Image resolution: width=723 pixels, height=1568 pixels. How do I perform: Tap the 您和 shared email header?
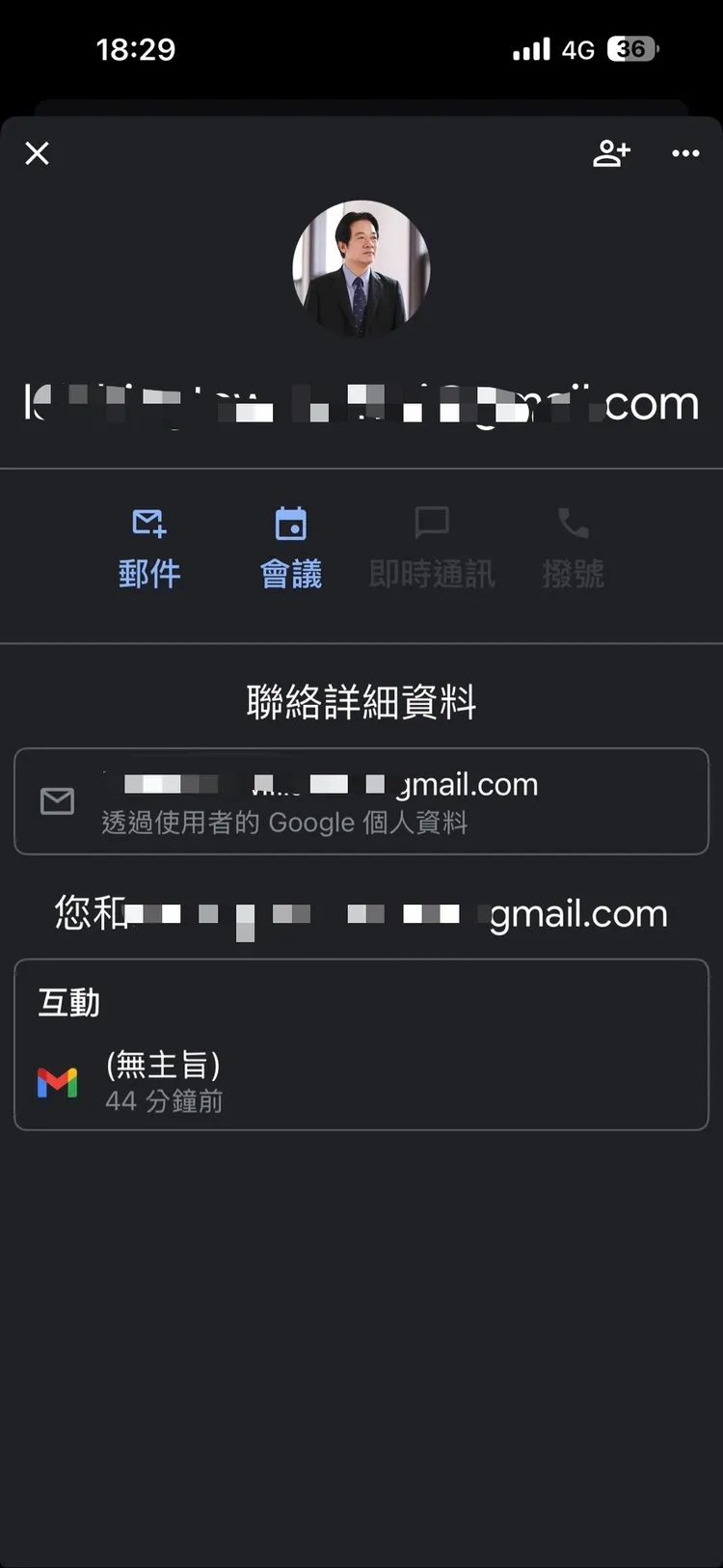(x=361, y=913)
